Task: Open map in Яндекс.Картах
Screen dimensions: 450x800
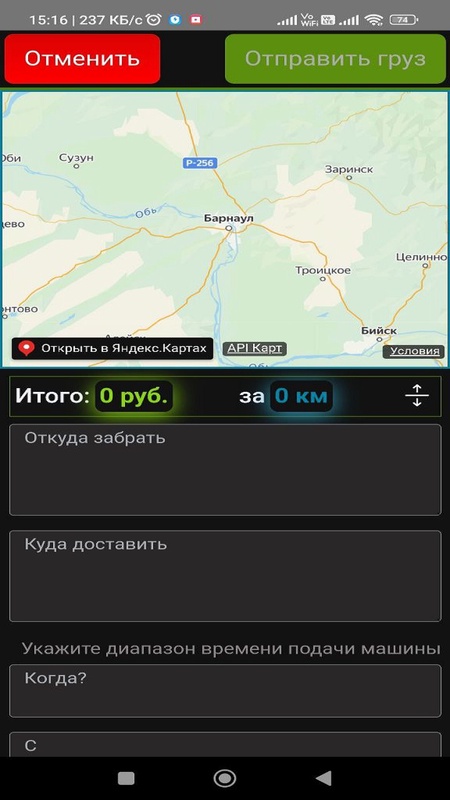Action: [112, 348]
